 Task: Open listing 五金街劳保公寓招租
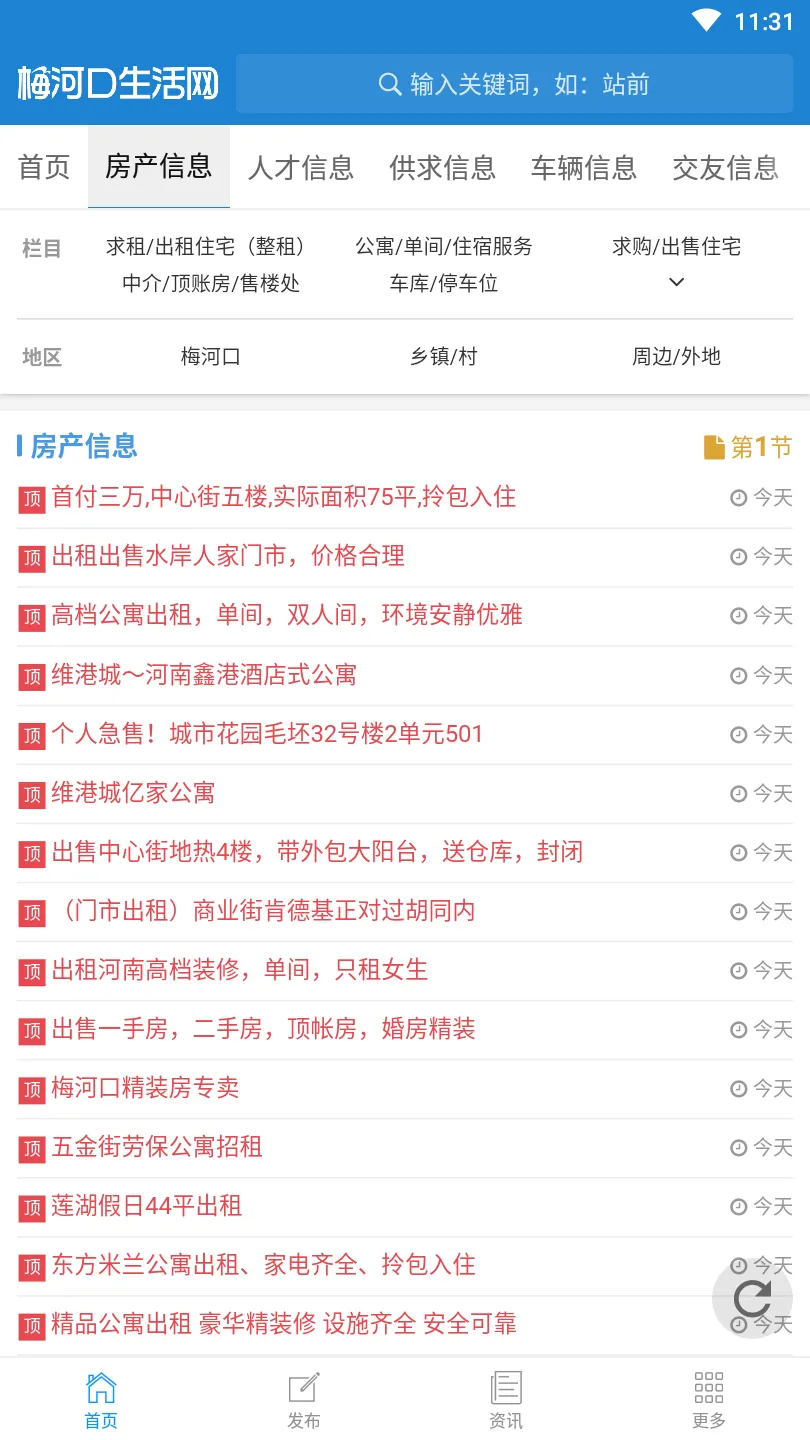point(157,1147)
